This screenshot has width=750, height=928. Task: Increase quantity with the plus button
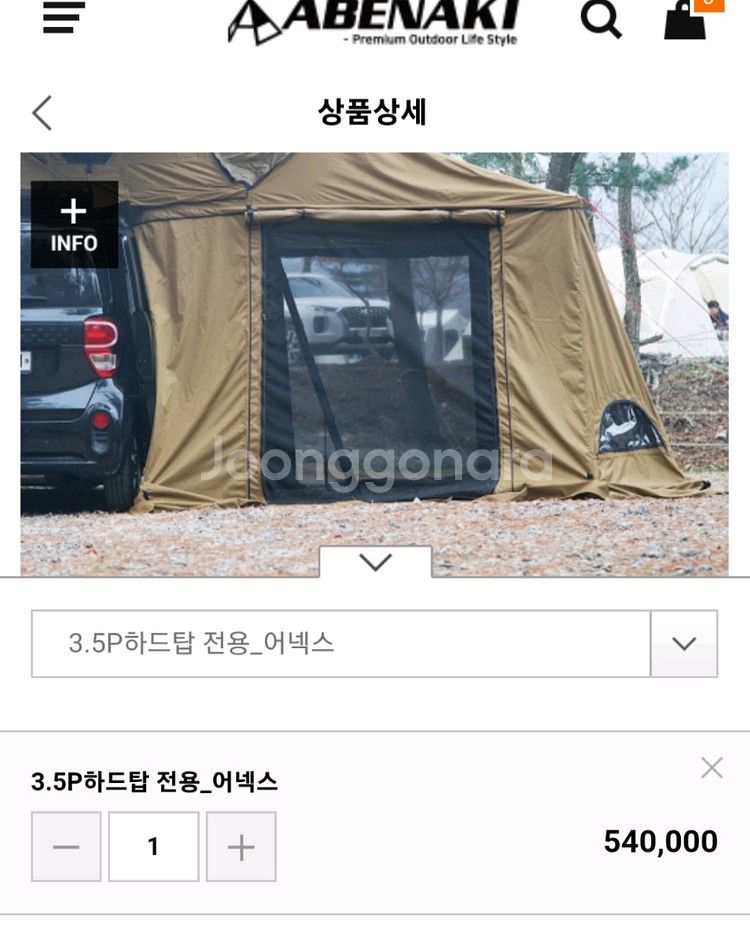coord(240,845)
